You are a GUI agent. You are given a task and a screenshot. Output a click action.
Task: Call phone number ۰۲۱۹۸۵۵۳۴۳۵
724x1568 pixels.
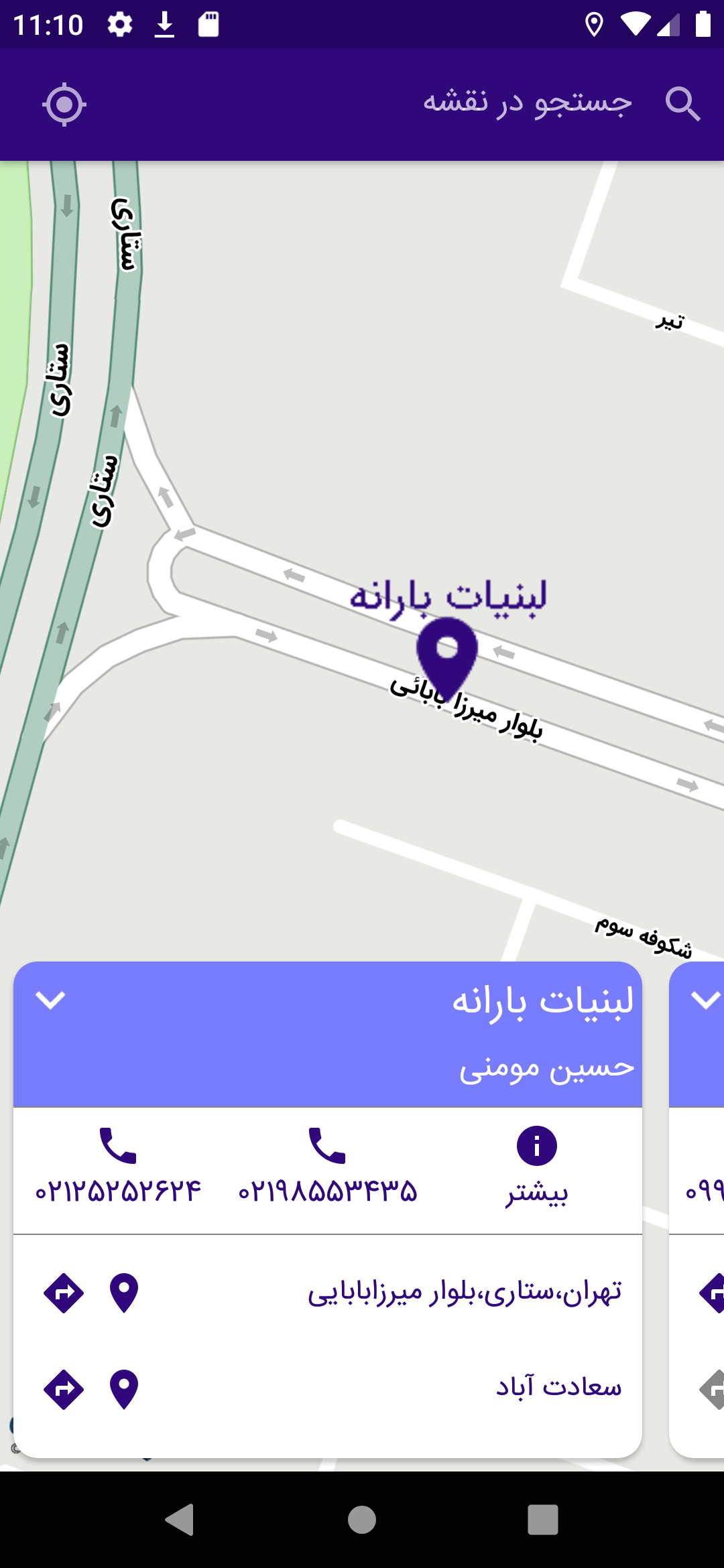click(x=327, y=1167)
